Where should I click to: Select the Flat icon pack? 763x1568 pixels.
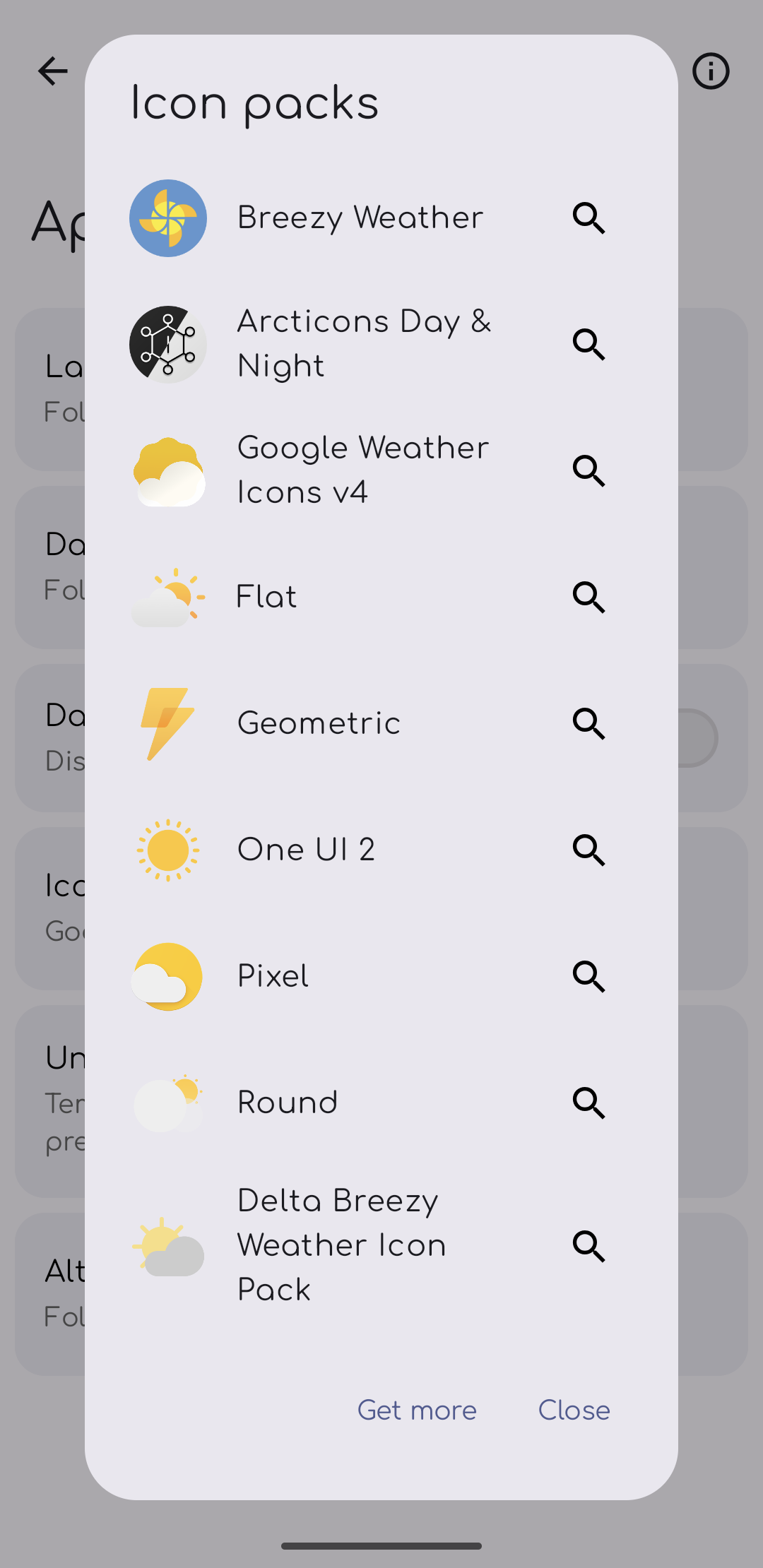[318, 597]
